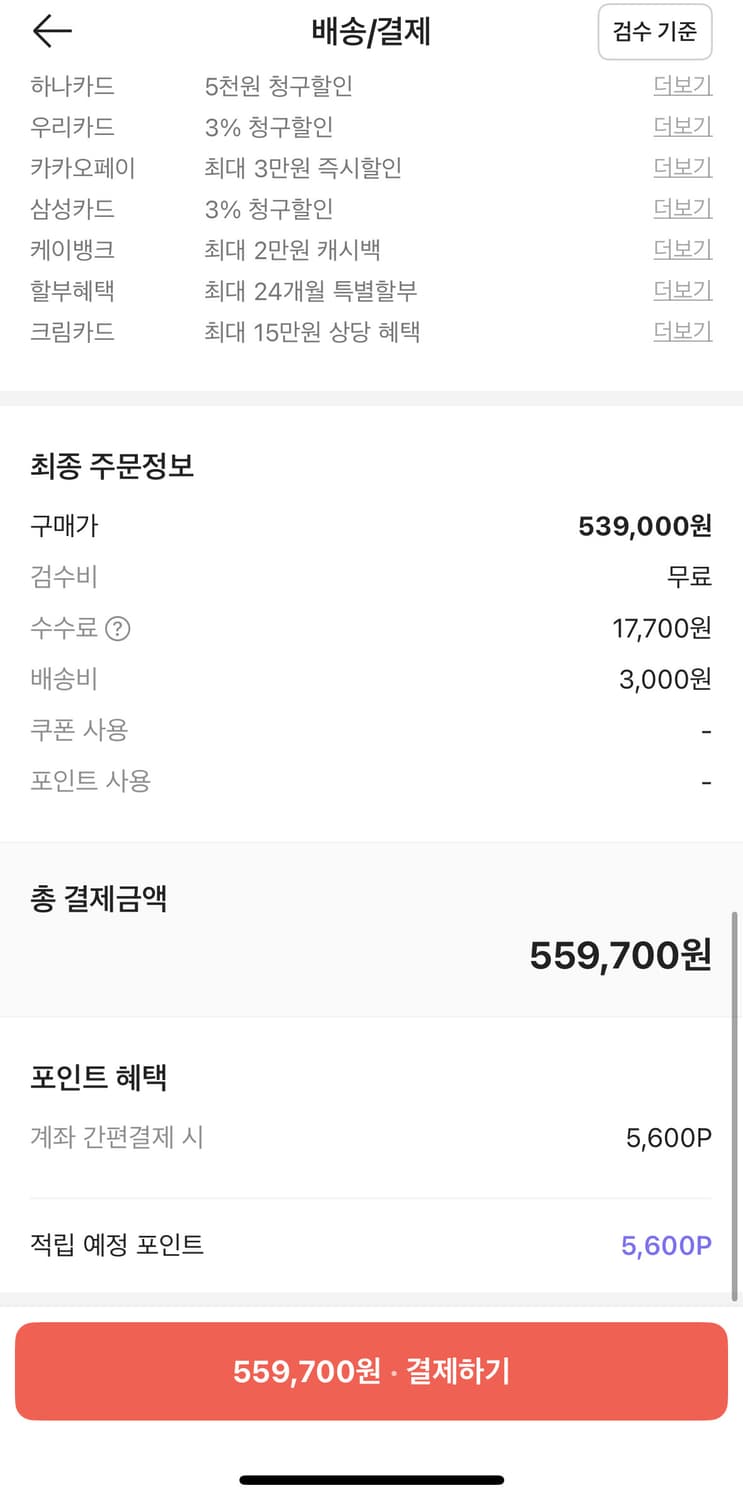
Task: Open 케이뱅크 cashback 더보기 details
Action: pyautogui.click(x=682, y=249)
